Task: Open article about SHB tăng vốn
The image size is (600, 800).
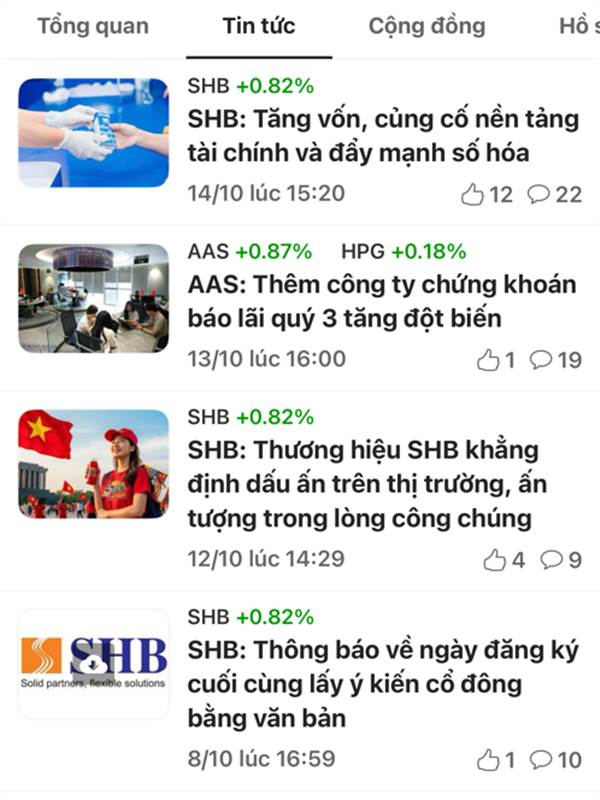Action: (x=383, y=136)
